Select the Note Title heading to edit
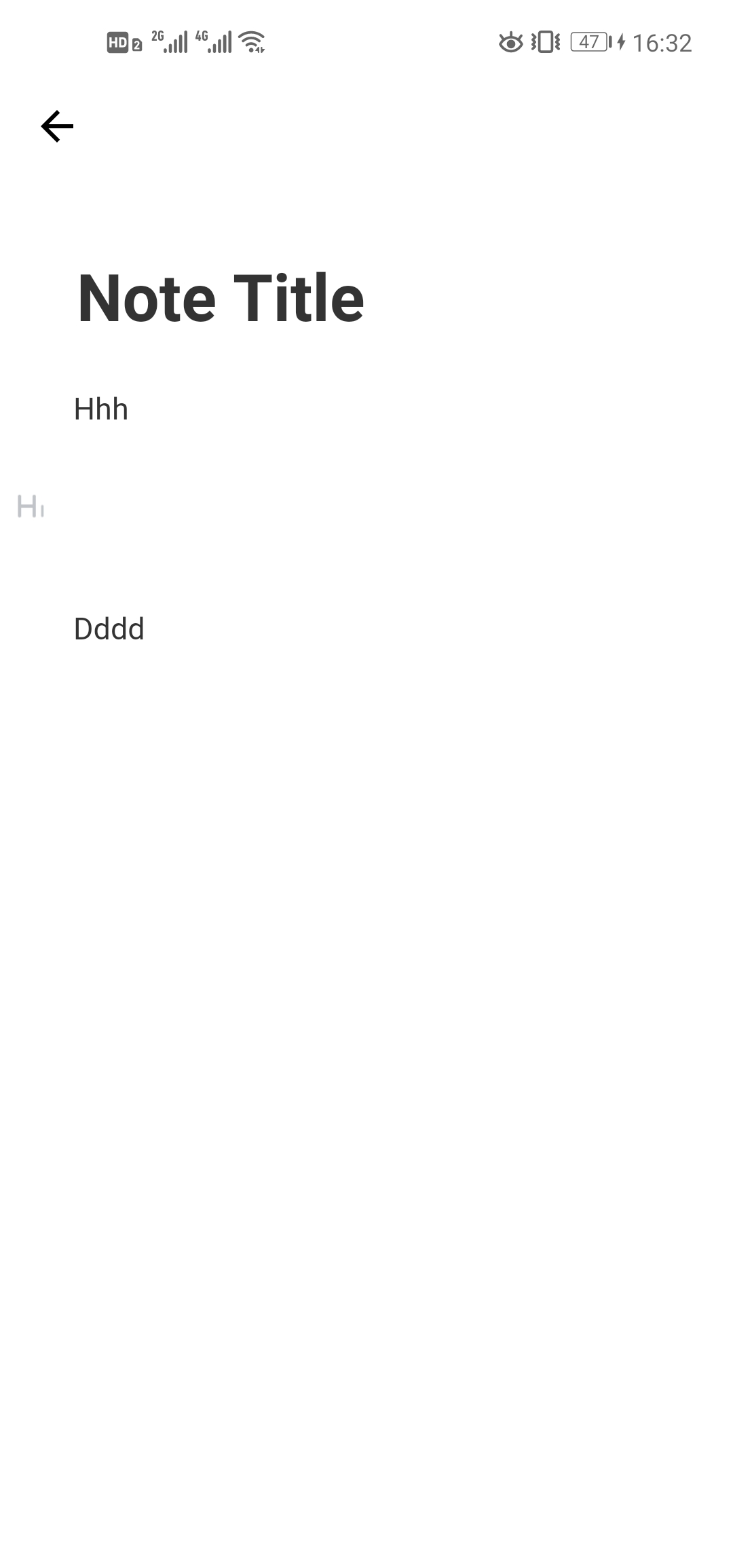The width and height of the screenshot is (733, 1568). pos(221,297)
